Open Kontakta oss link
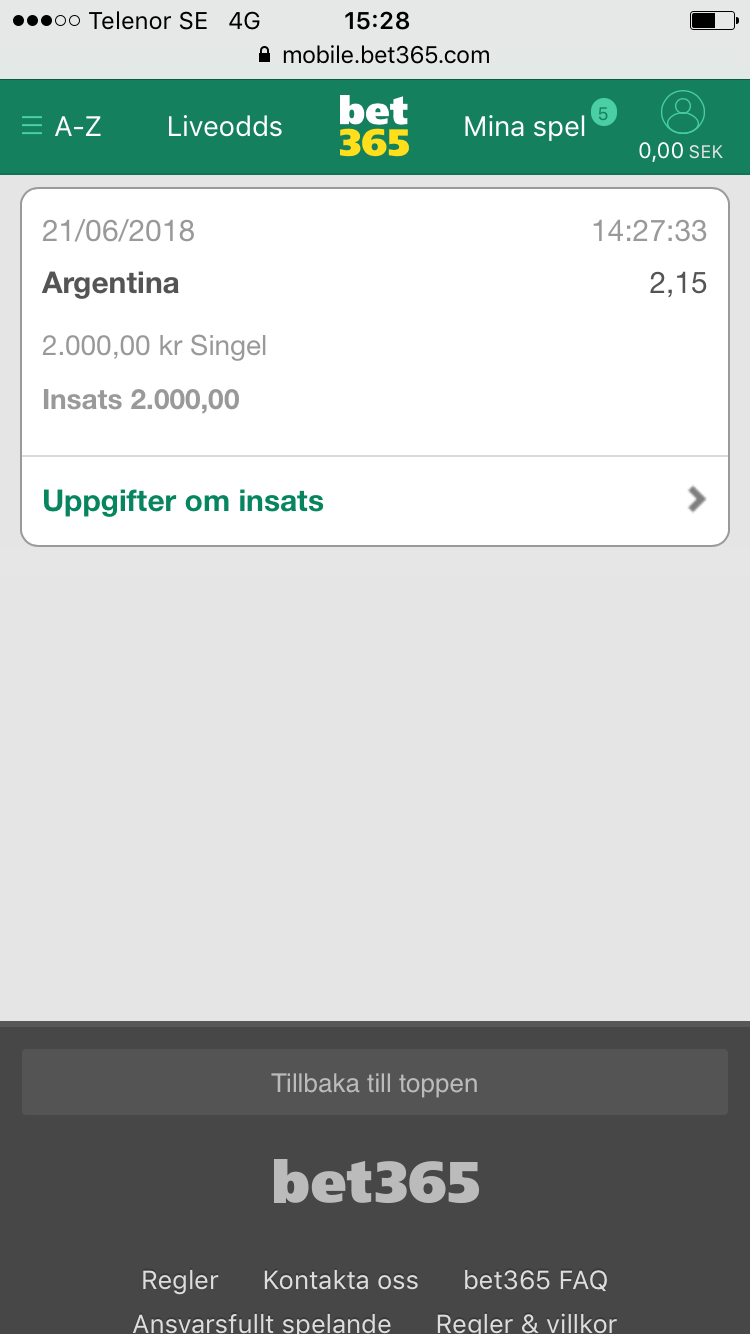The image size is (750, 1334). [341, 1280]
